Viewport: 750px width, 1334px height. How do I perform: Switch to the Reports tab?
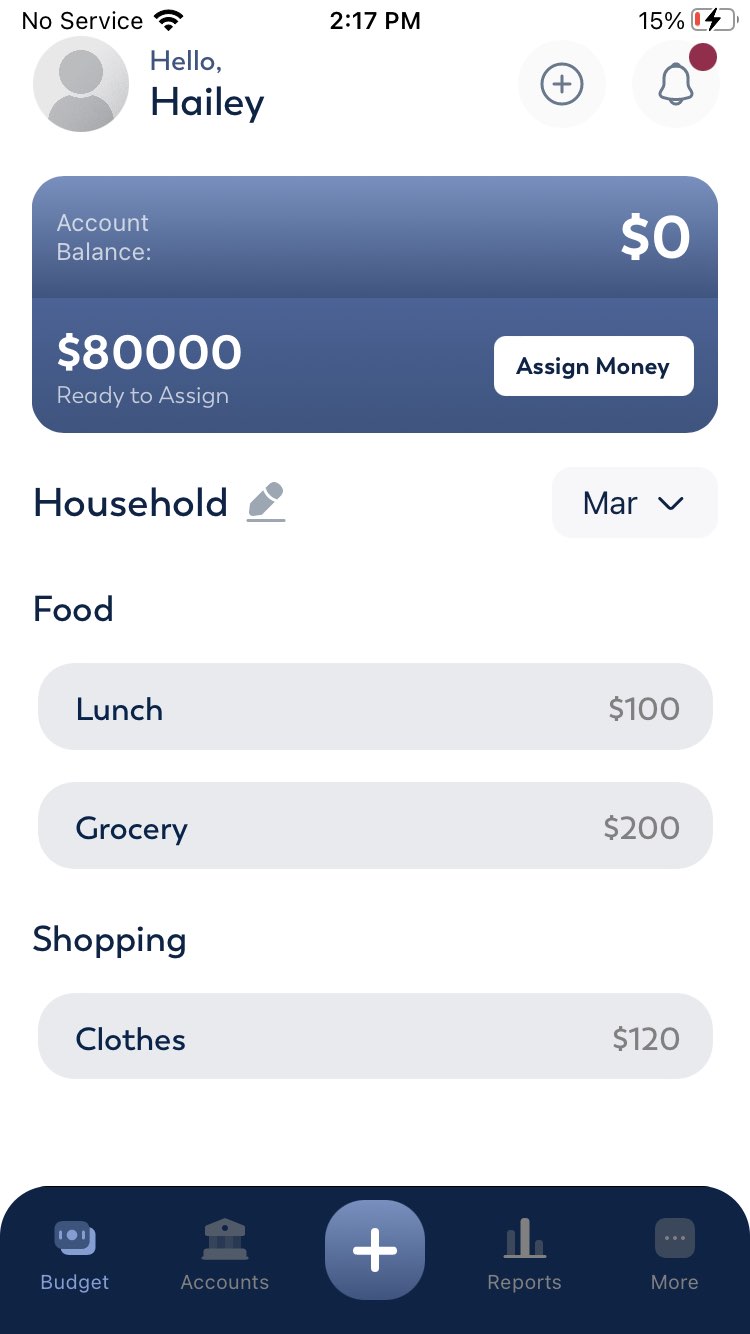[x=525, y=1256]
